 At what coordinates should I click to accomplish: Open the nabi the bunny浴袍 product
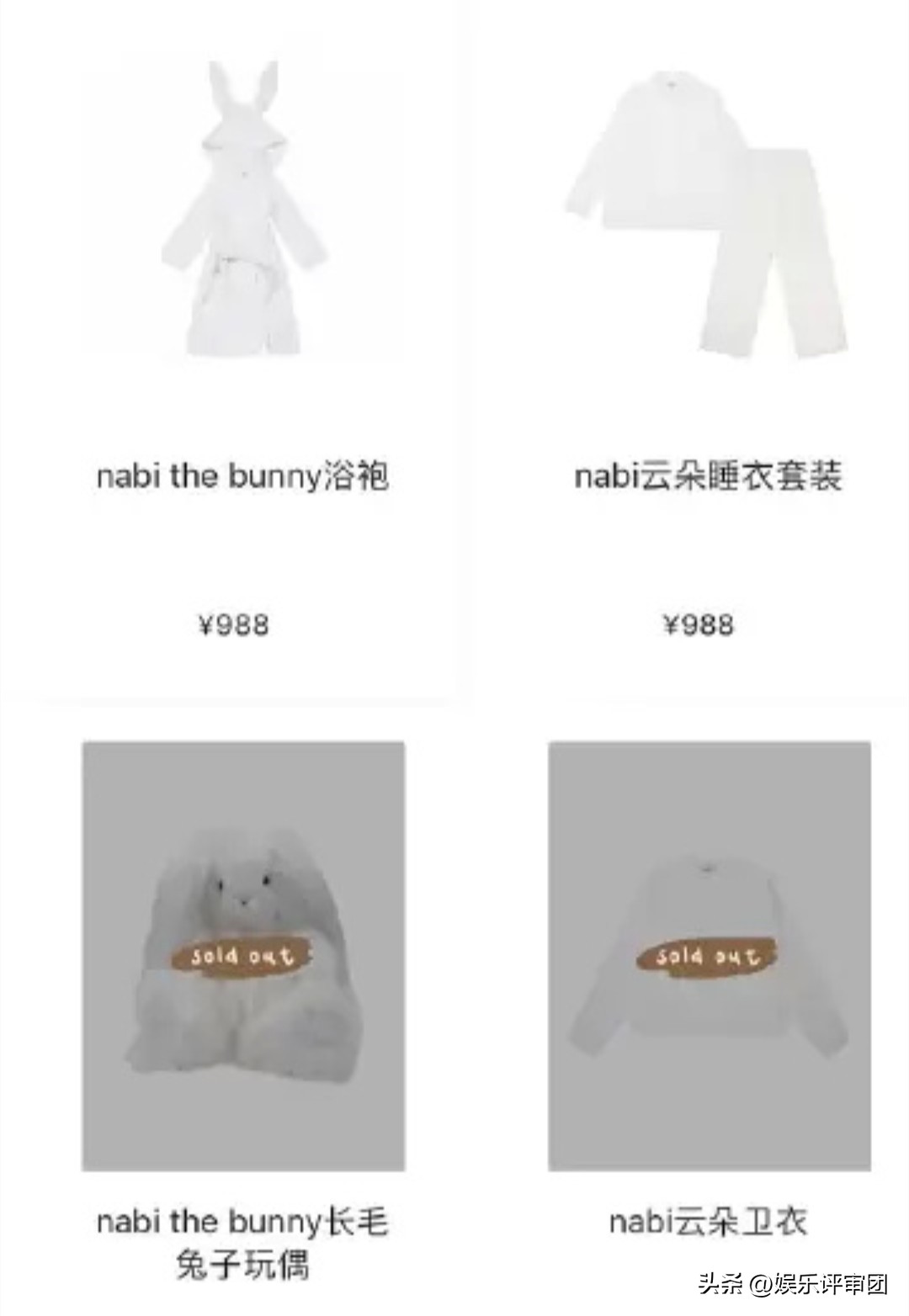click(243, 210)
